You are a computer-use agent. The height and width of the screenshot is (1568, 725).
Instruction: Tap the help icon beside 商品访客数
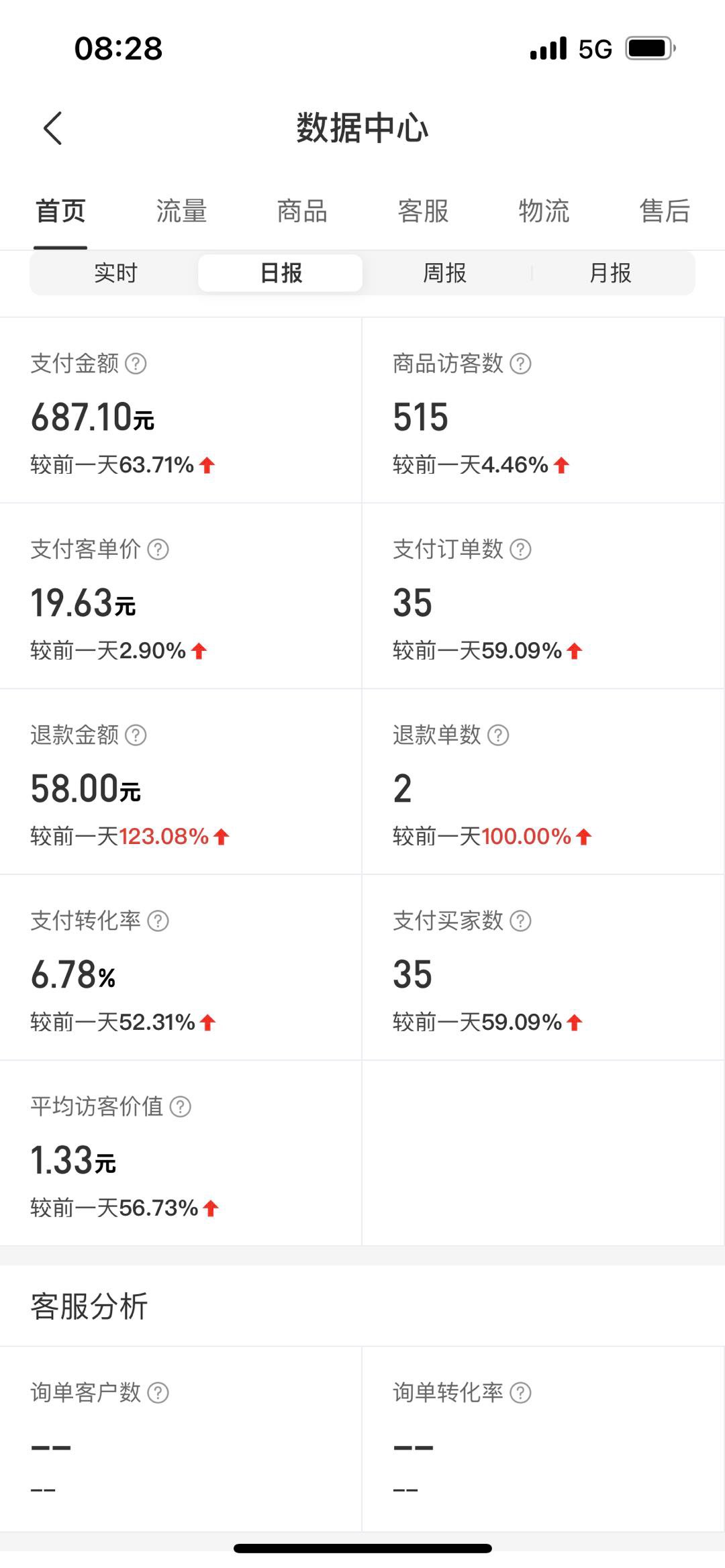[520, 364]
